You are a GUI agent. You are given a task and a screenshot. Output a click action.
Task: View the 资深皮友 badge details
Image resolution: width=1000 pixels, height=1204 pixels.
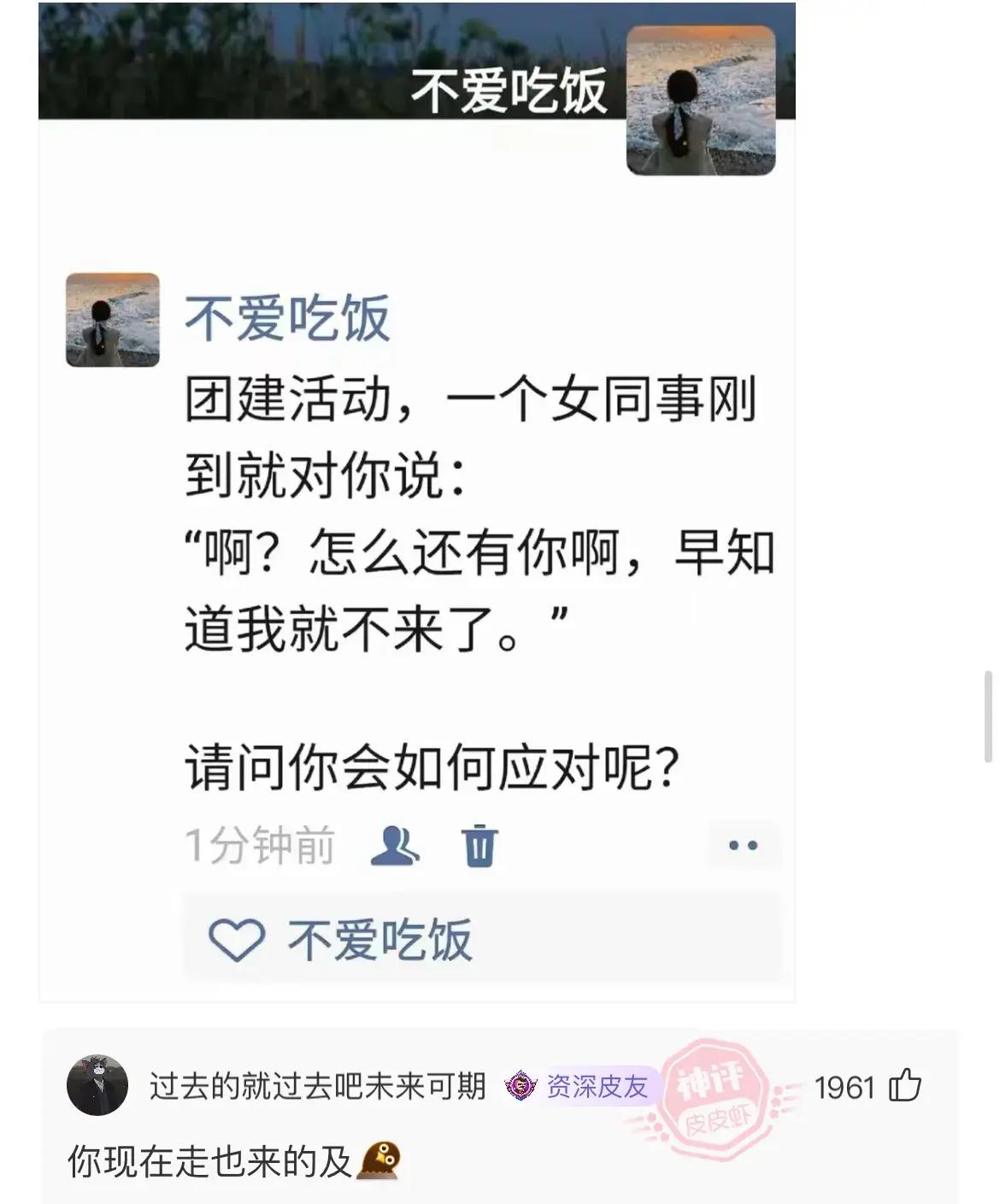579,1086
